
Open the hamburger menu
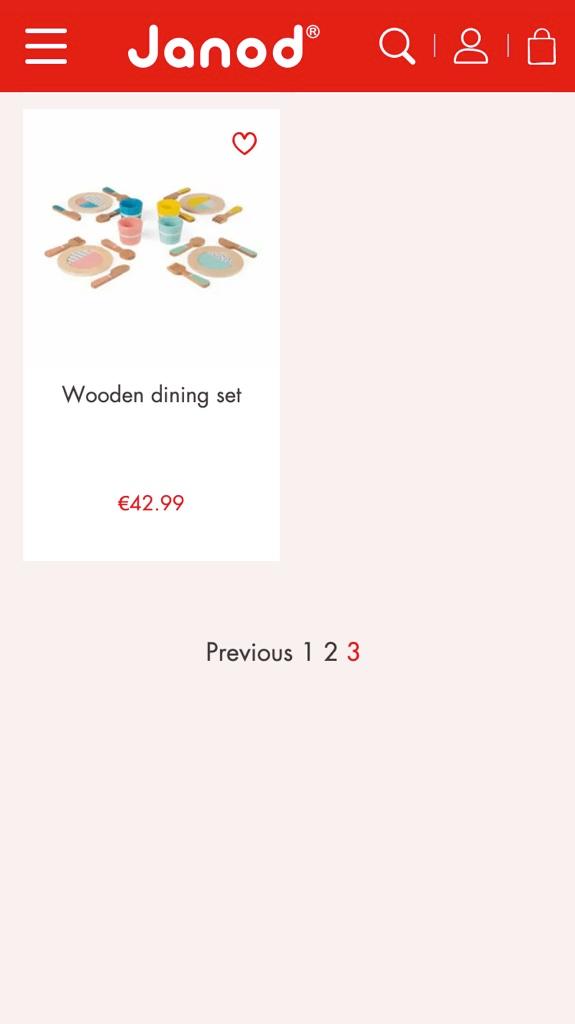(46, 46)
